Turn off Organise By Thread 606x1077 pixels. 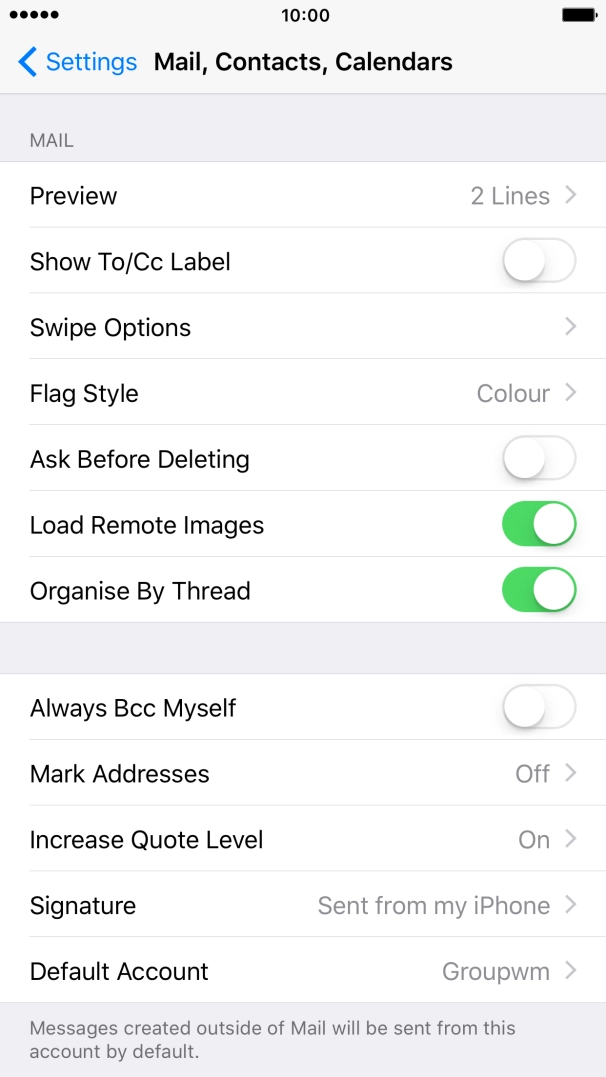point(538,591)
